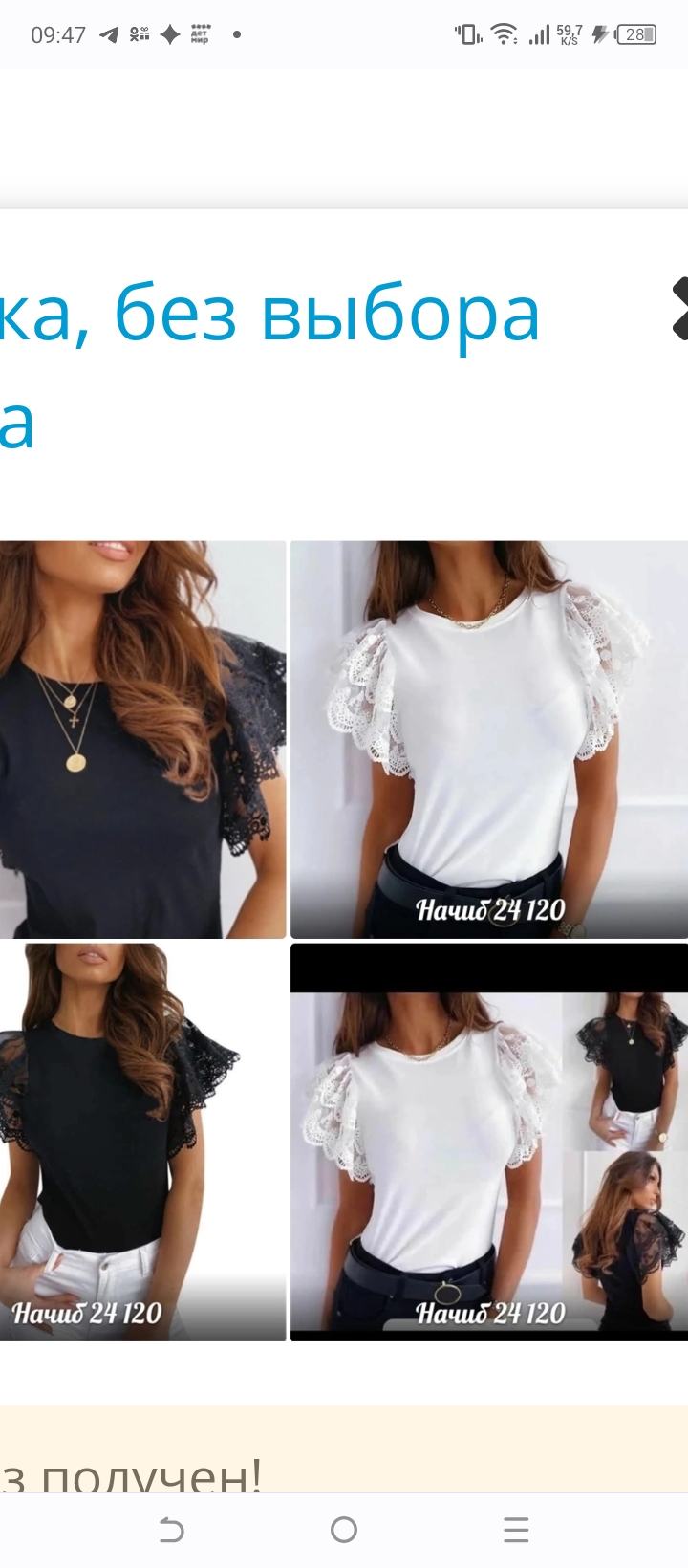Open the collage photo of white and black tops
The width and height of the screenshot is (688, 1568).
click(x=488, y=1142)
